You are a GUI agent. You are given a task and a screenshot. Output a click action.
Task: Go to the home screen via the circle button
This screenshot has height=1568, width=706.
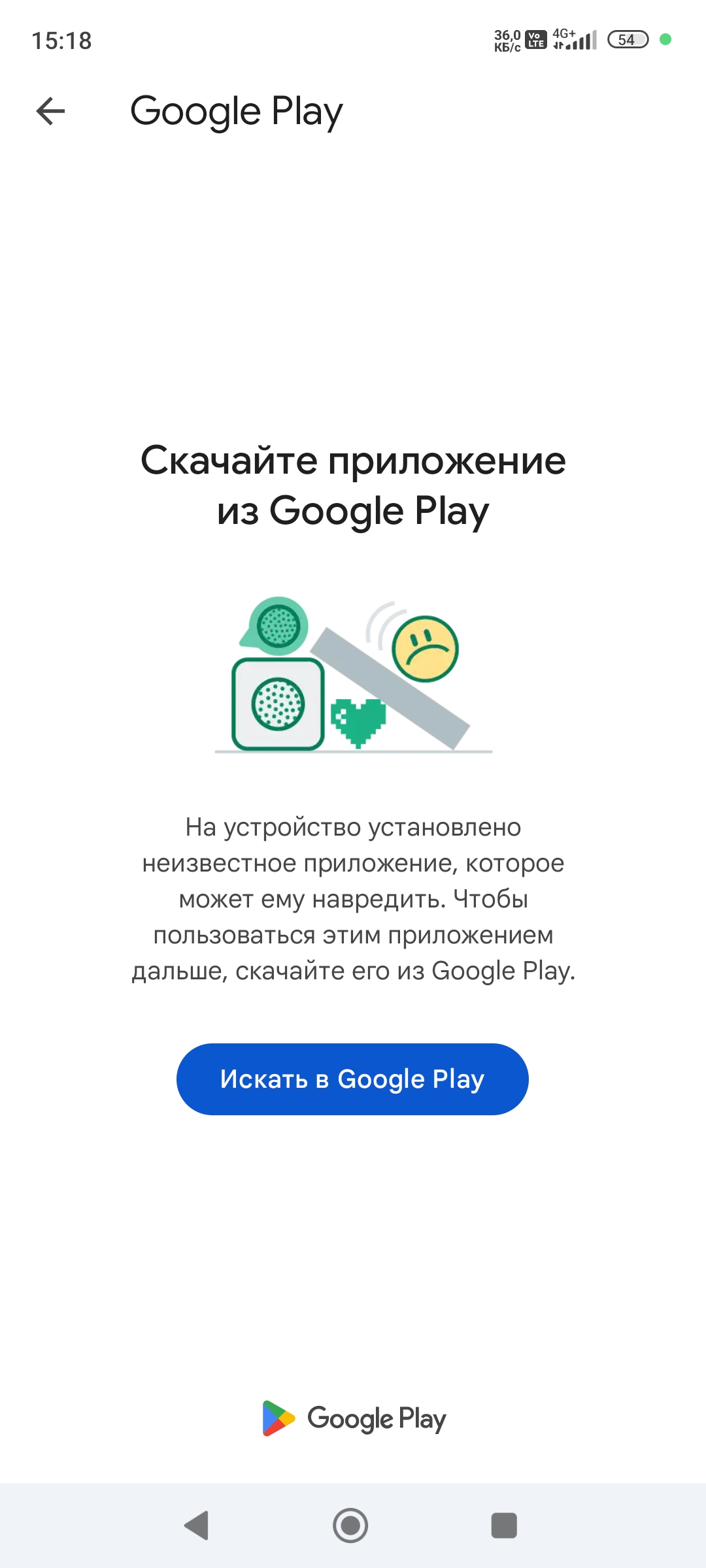350,1526
